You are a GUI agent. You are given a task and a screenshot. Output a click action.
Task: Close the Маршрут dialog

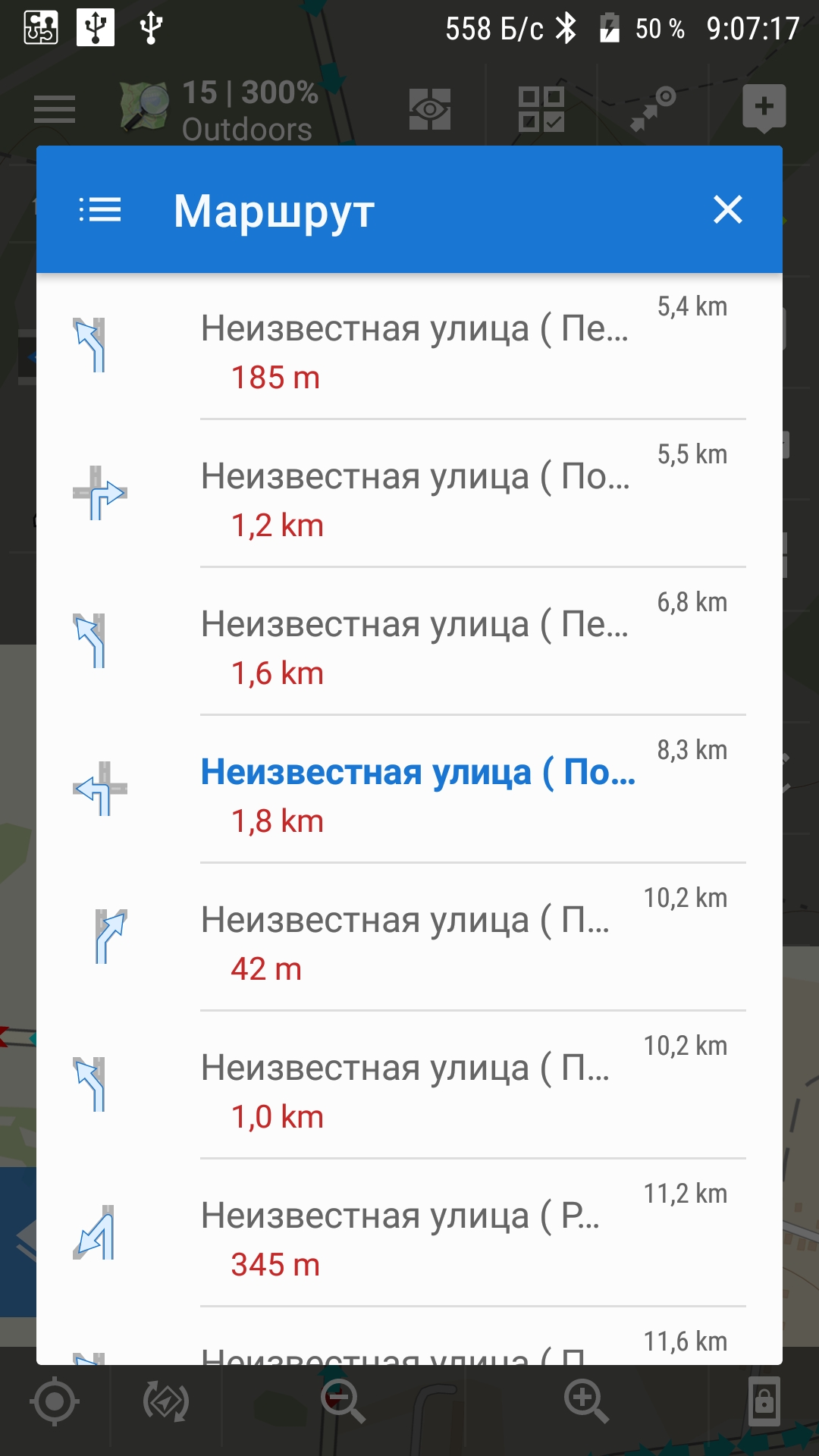click(728, 210)
